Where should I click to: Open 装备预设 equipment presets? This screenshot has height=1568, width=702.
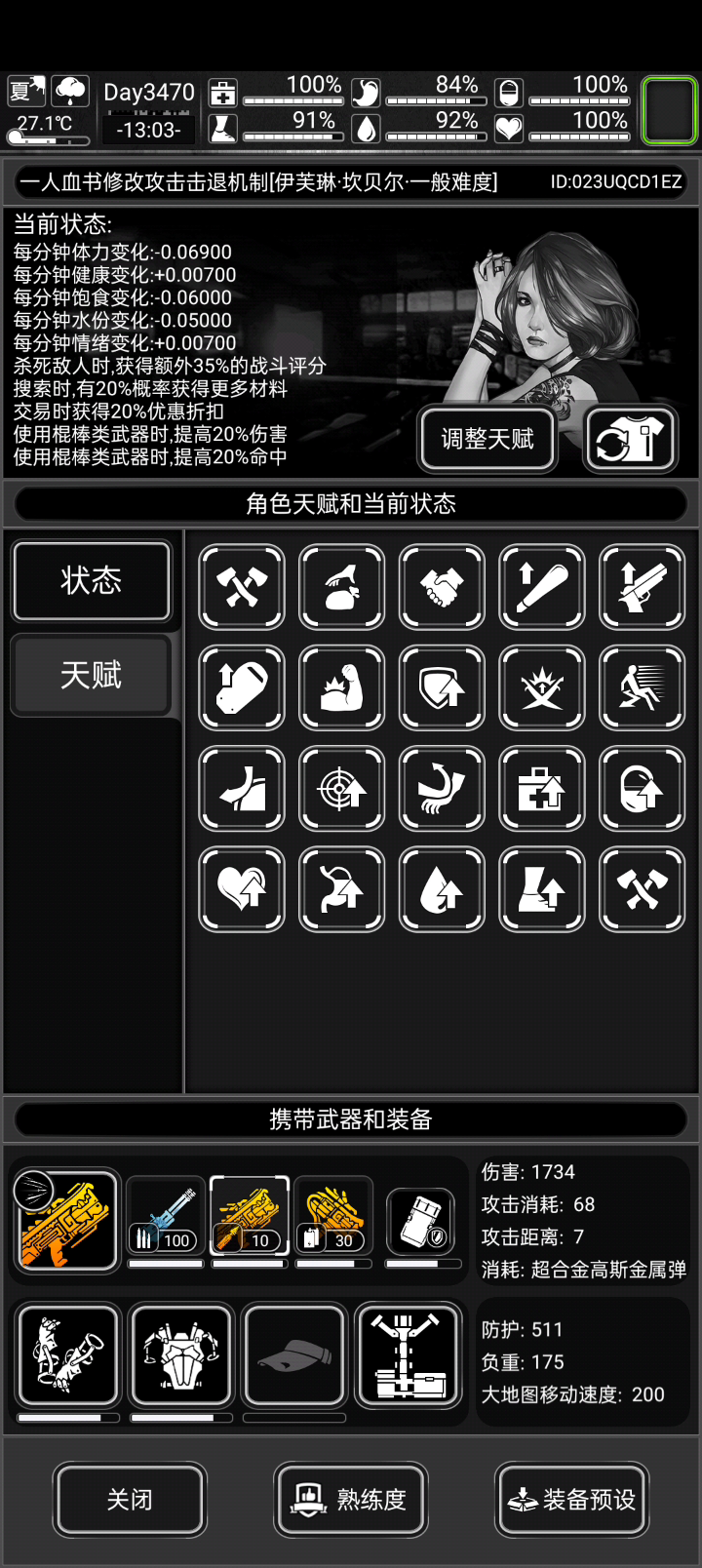(571, 1500)
